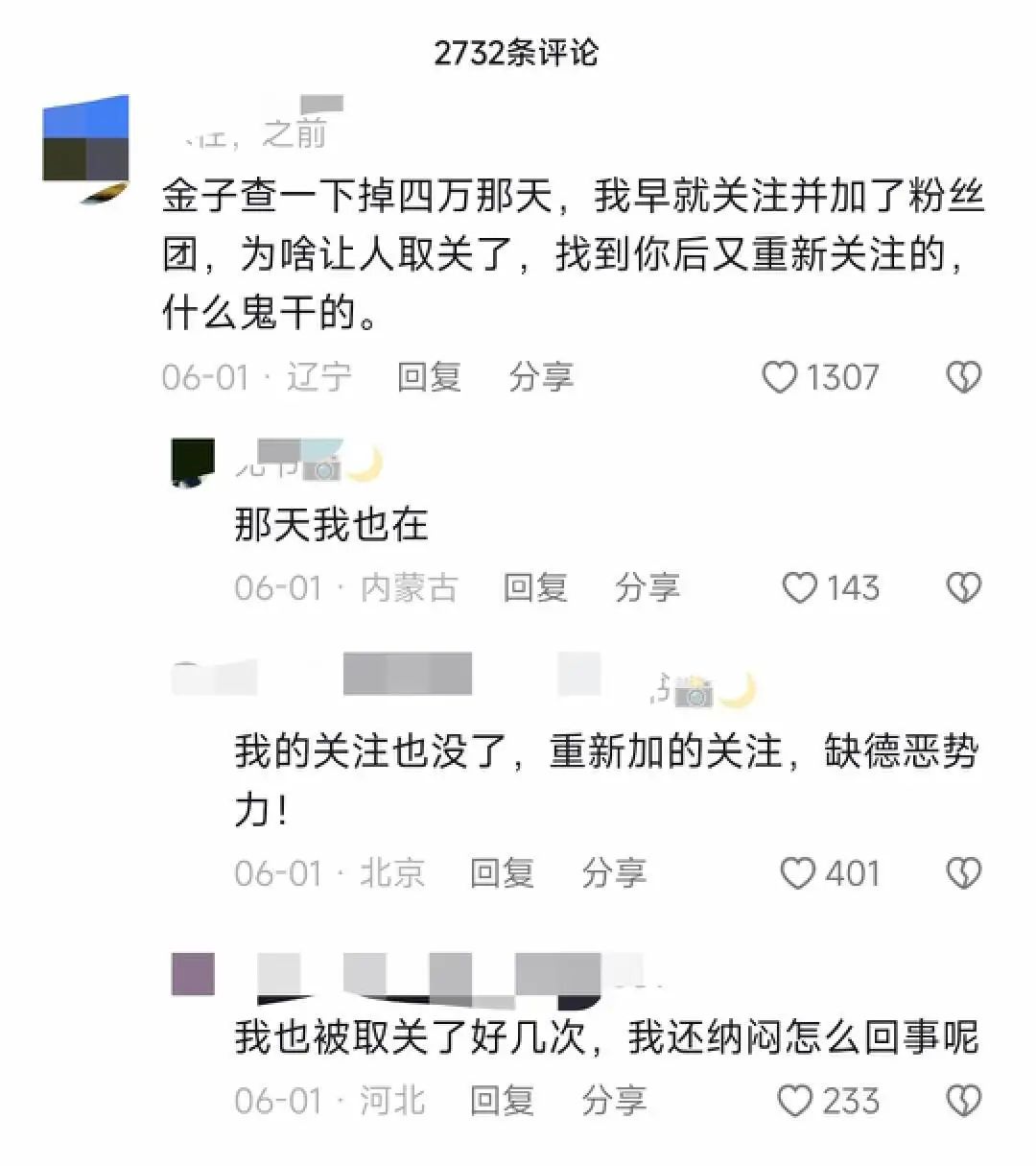Open the purple avatar of the 河北 commenter
This screenshot has height=1166, width=1036.
click(193, 974)
